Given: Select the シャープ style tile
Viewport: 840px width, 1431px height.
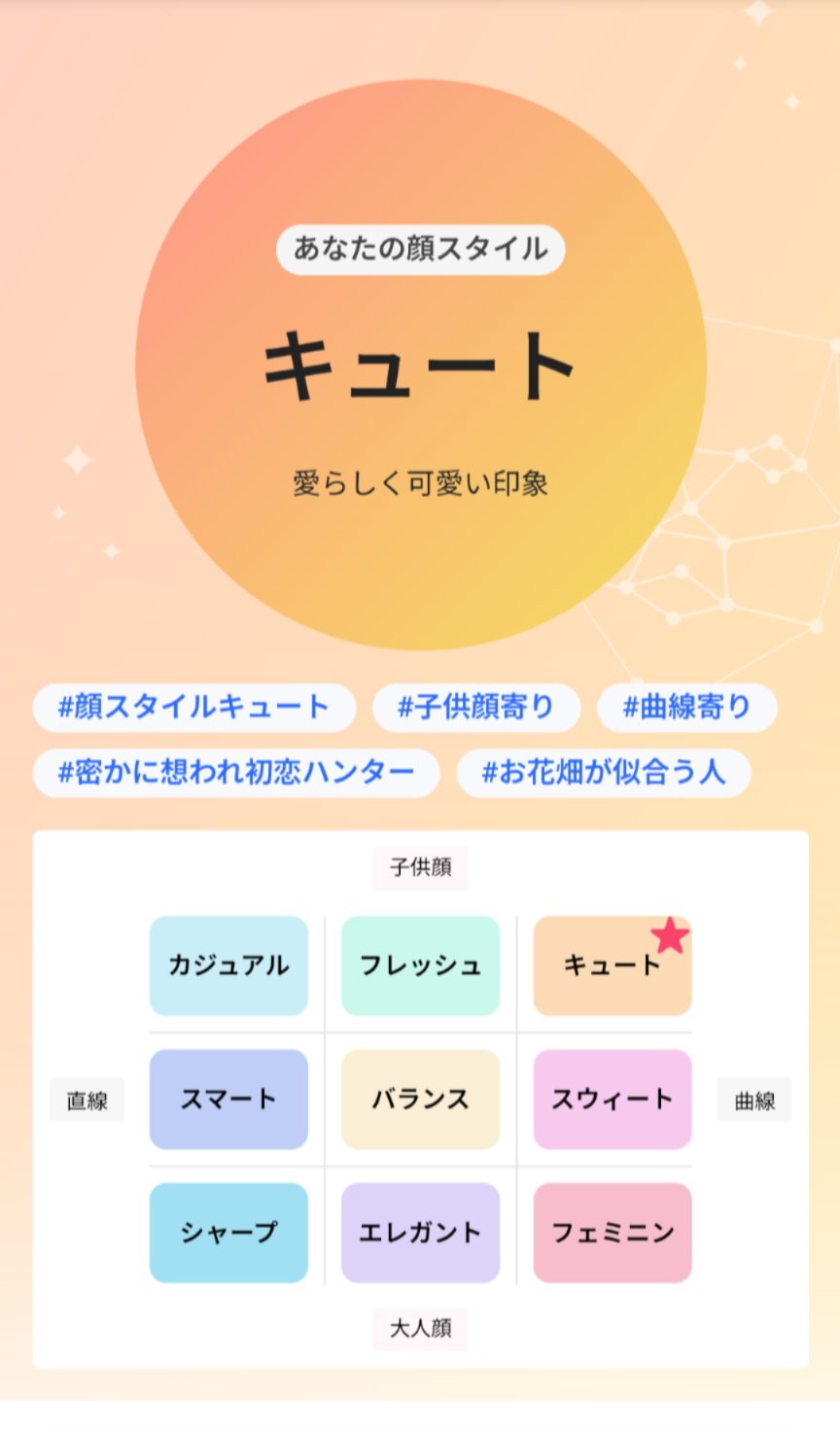Looking at the screenshot, I should click(x=227, y=1233).
